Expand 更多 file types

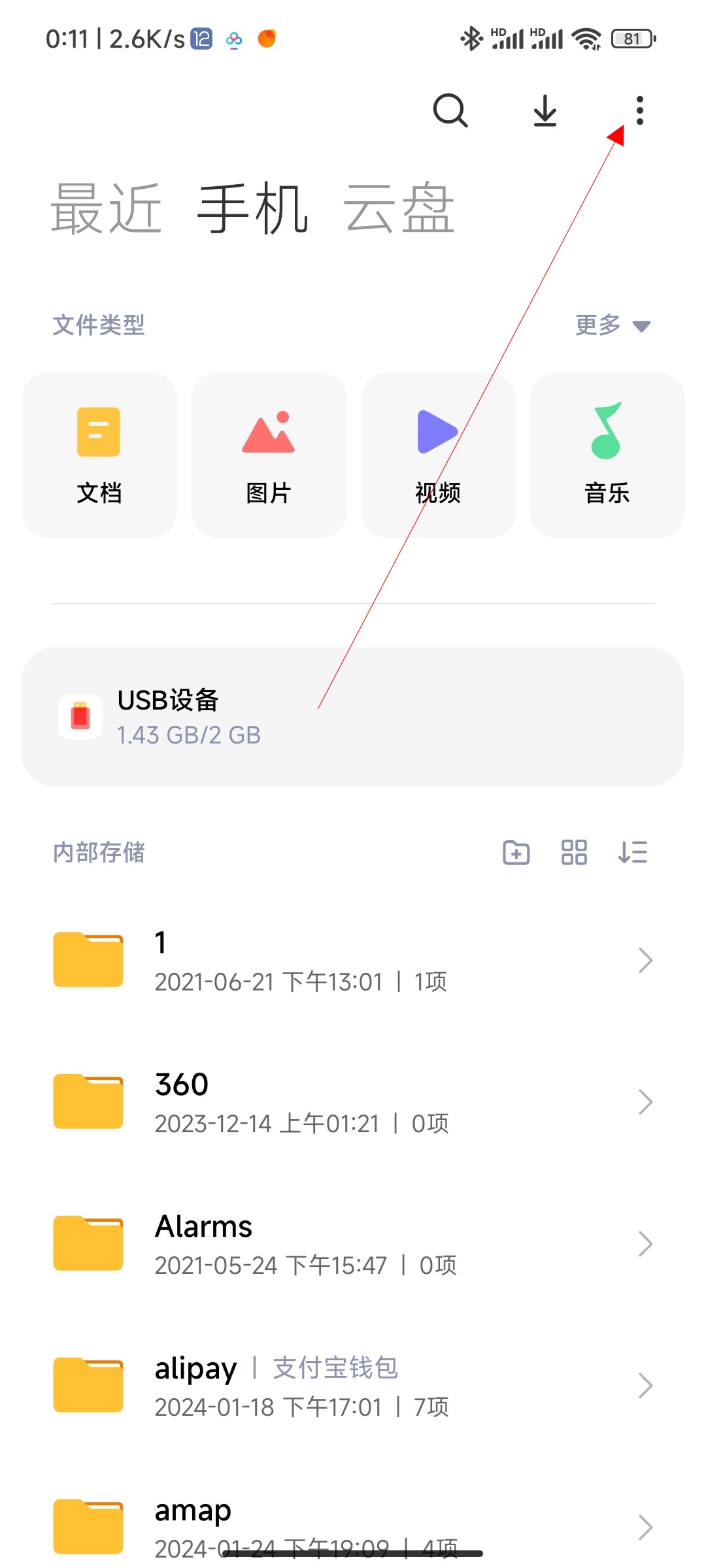point(613,325)
